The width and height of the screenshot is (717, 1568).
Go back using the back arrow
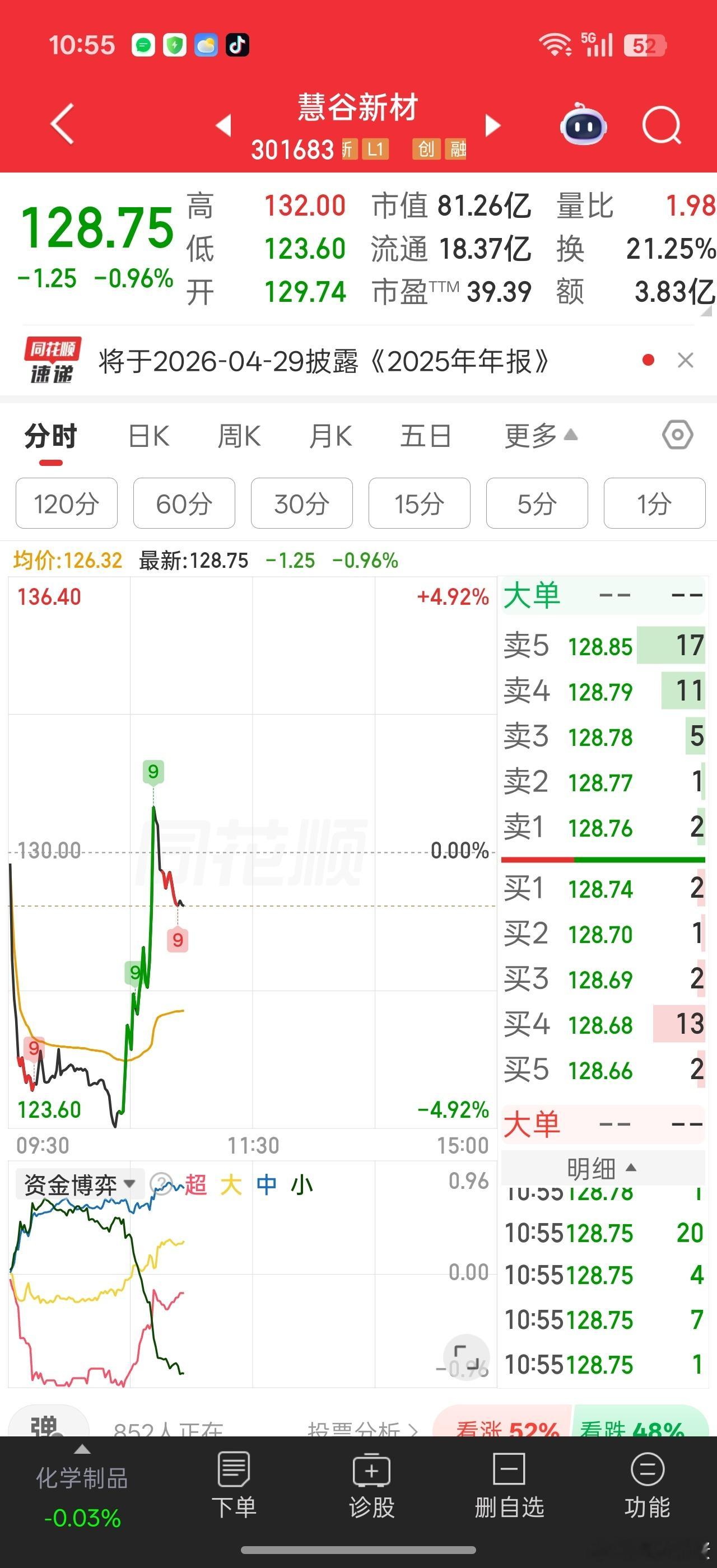[x=60, y=123]
